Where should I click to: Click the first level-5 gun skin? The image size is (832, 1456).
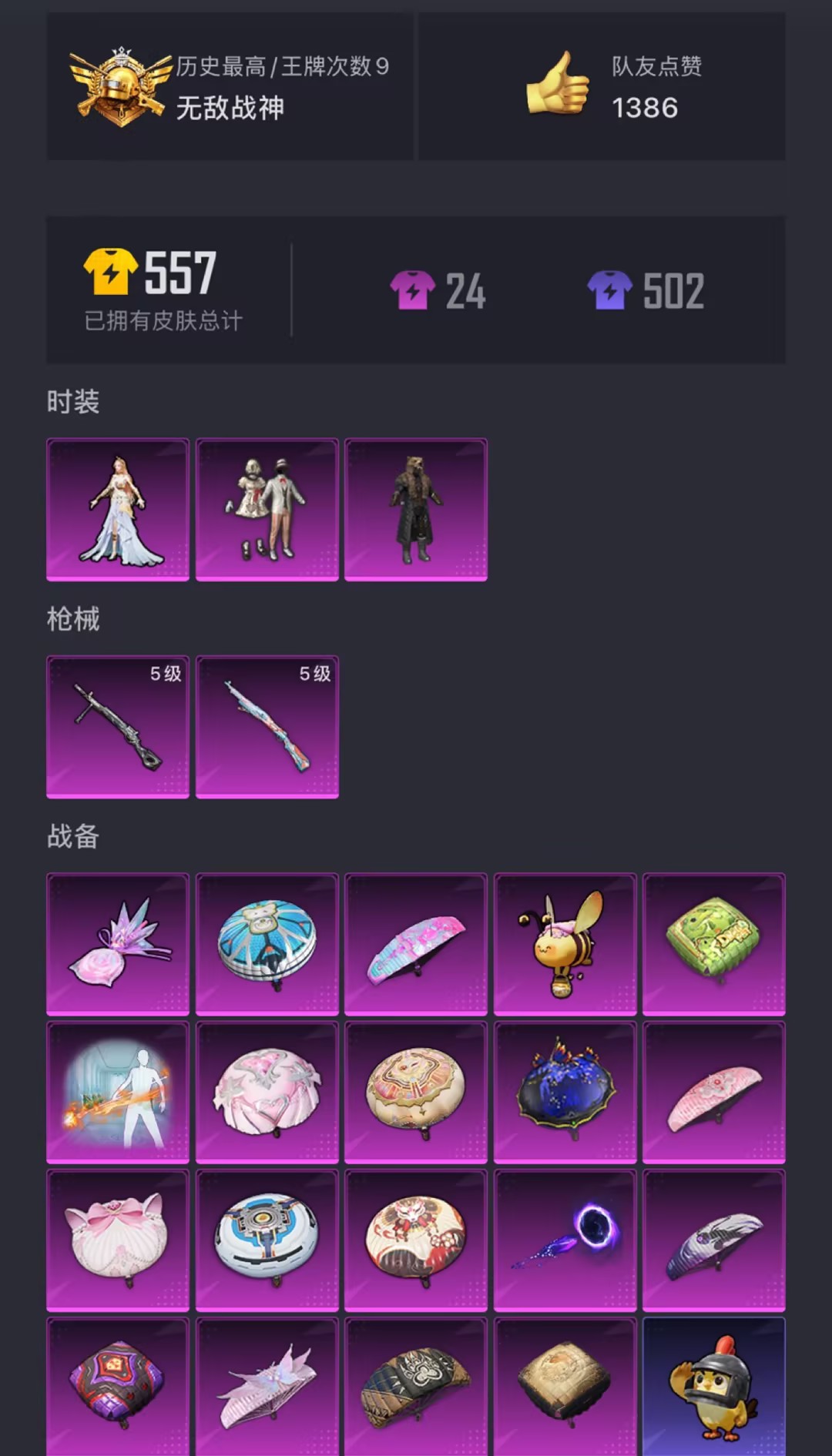(116, 724)
